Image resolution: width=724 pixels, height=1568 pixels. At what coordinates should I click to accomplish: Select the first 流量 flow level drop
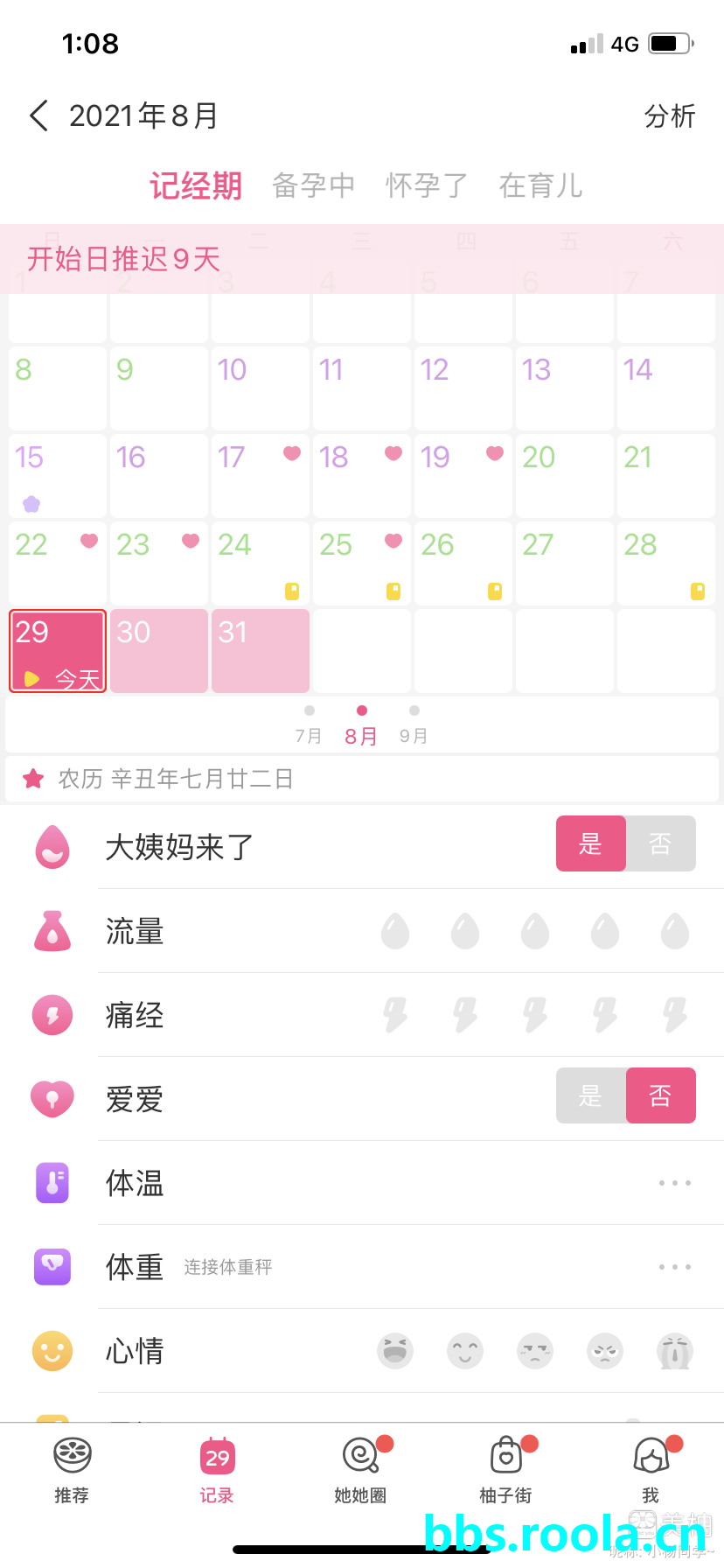395,931
